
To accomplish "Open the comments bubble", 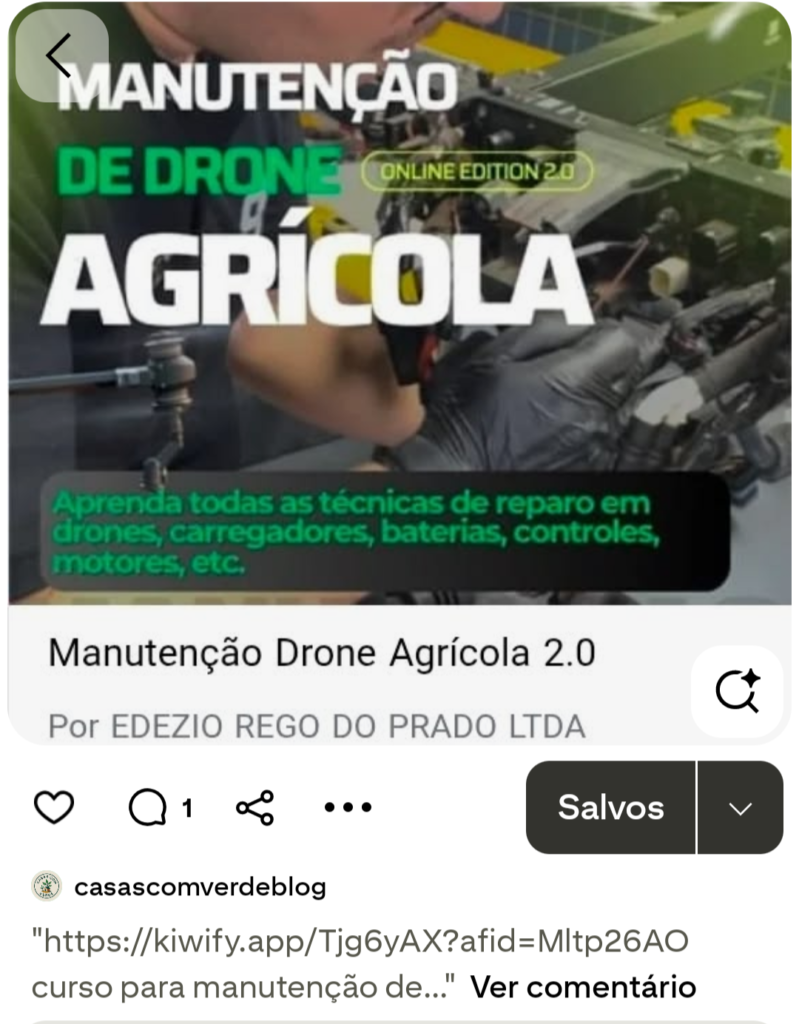I will coord(148,807).
